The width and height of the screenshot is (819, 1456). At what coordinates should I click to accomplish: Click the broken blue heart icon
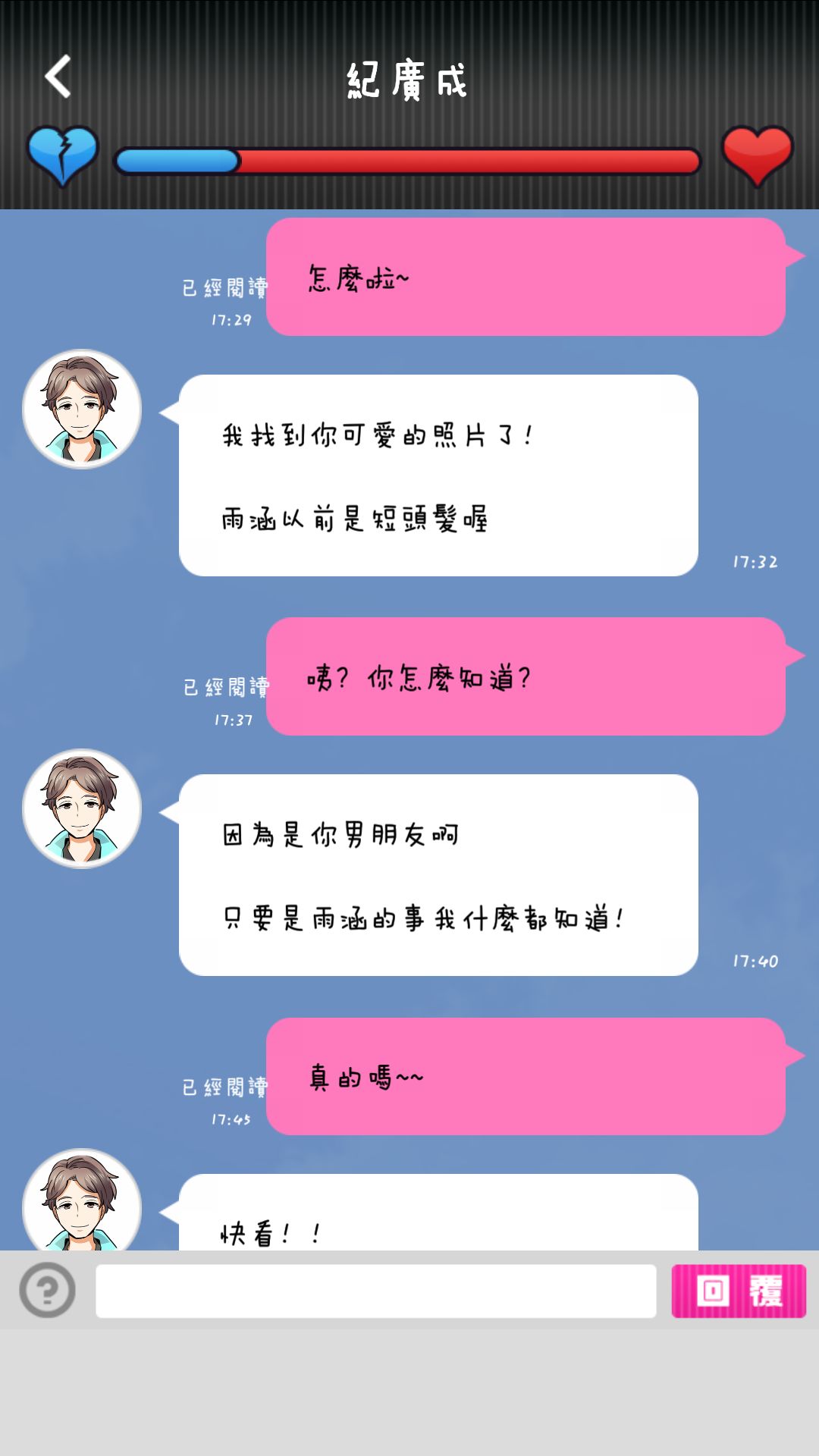pyautogui.click(x=62, y=155)
